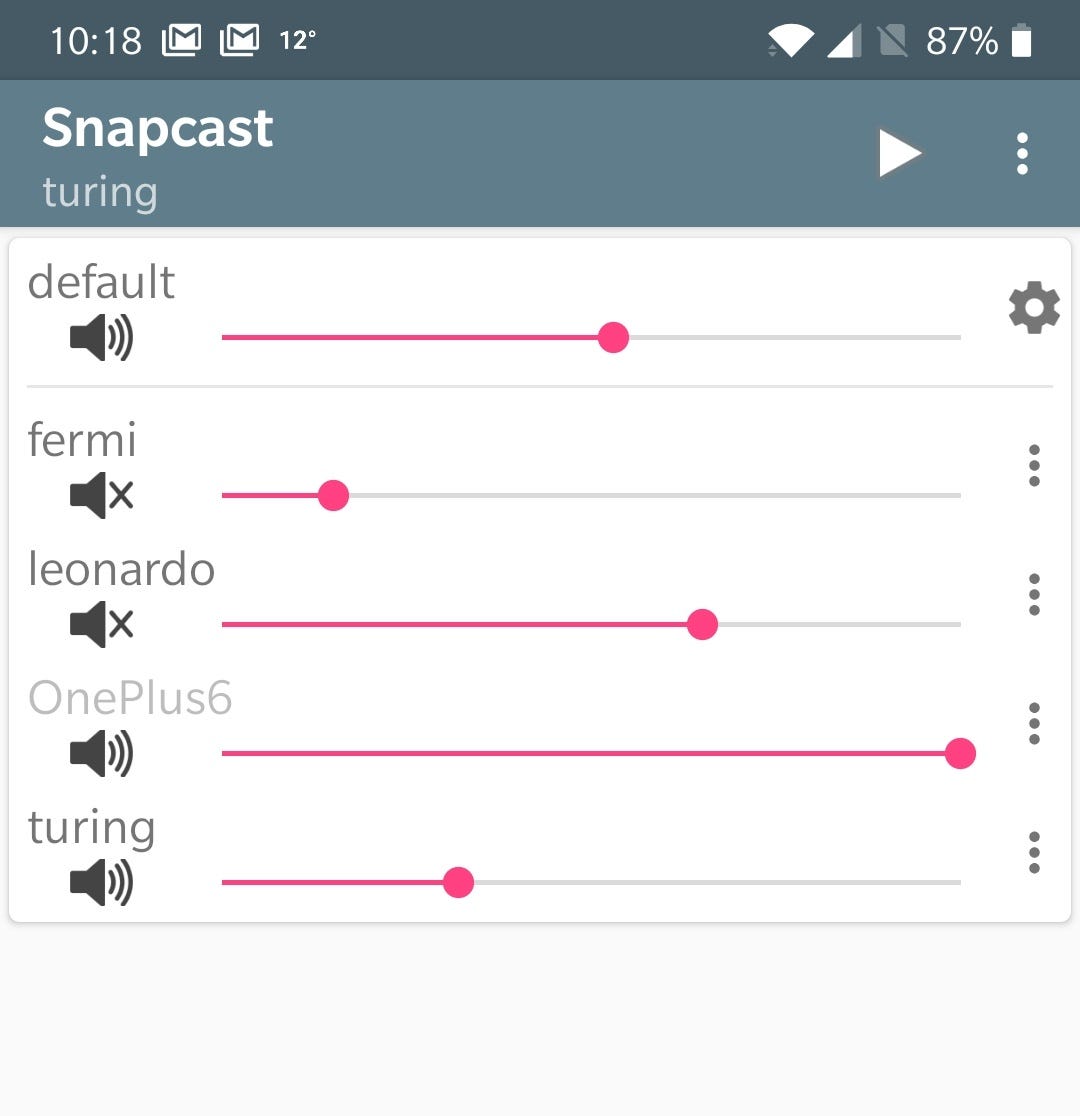Select the default group label
1080x1116 pixels.
(x=101, y=282)
